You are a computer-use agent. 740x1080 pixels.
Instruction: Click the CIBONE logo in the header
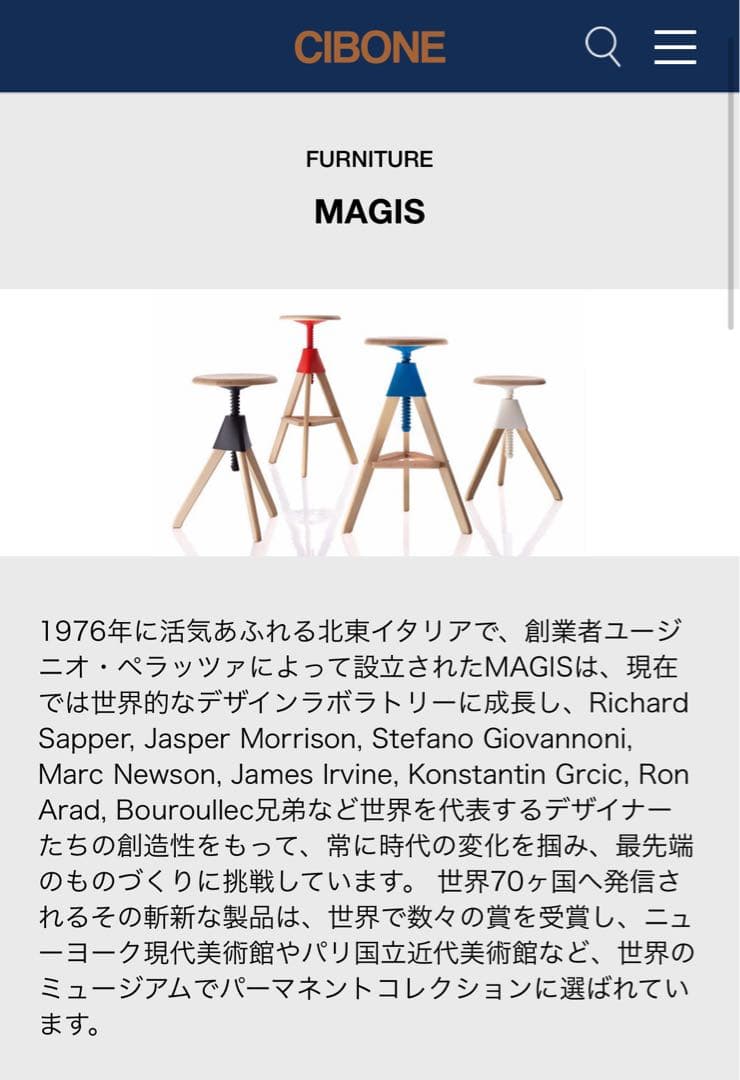coord(370,44)
